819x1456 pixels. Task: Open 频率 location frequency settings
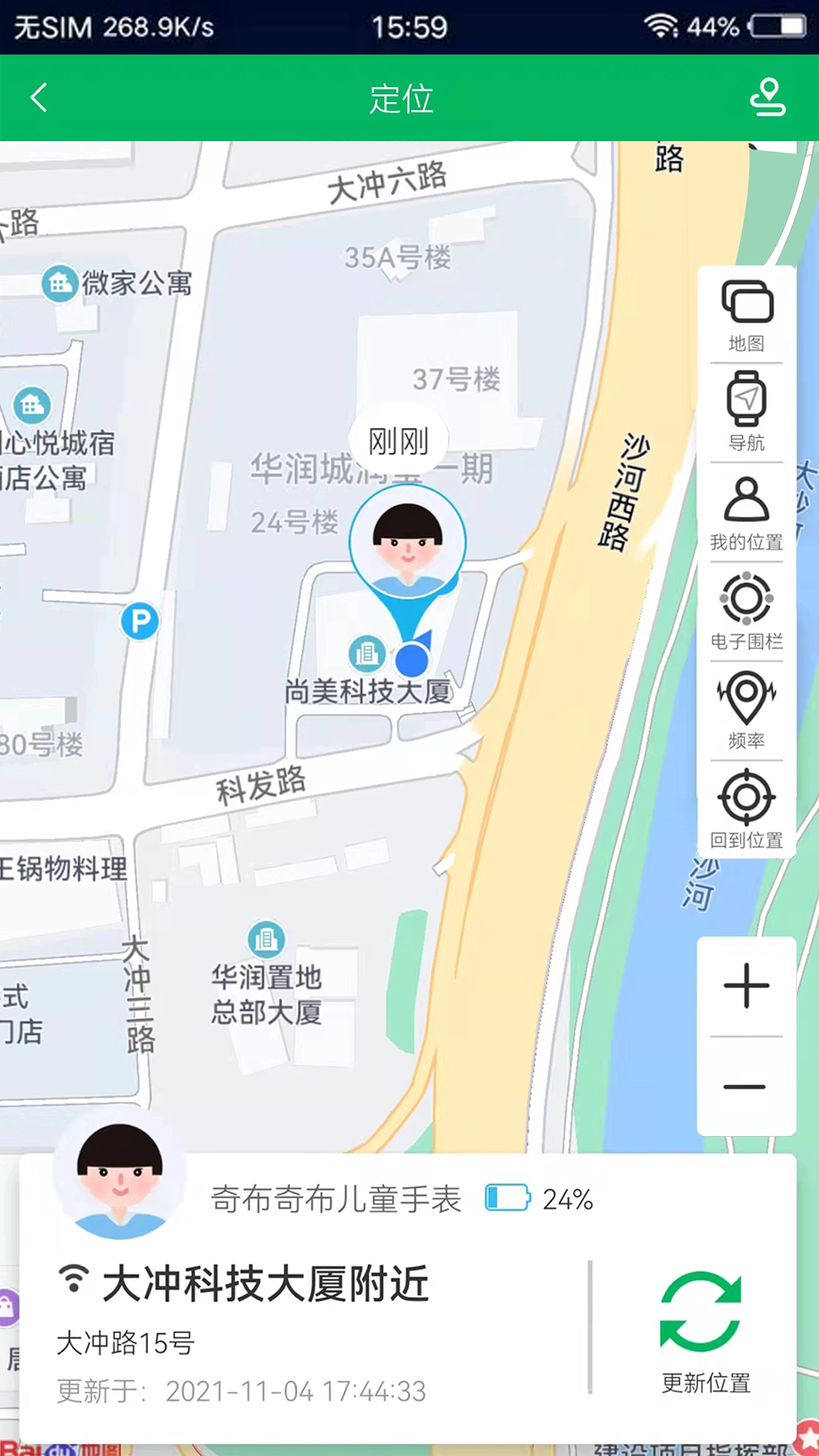746,711
